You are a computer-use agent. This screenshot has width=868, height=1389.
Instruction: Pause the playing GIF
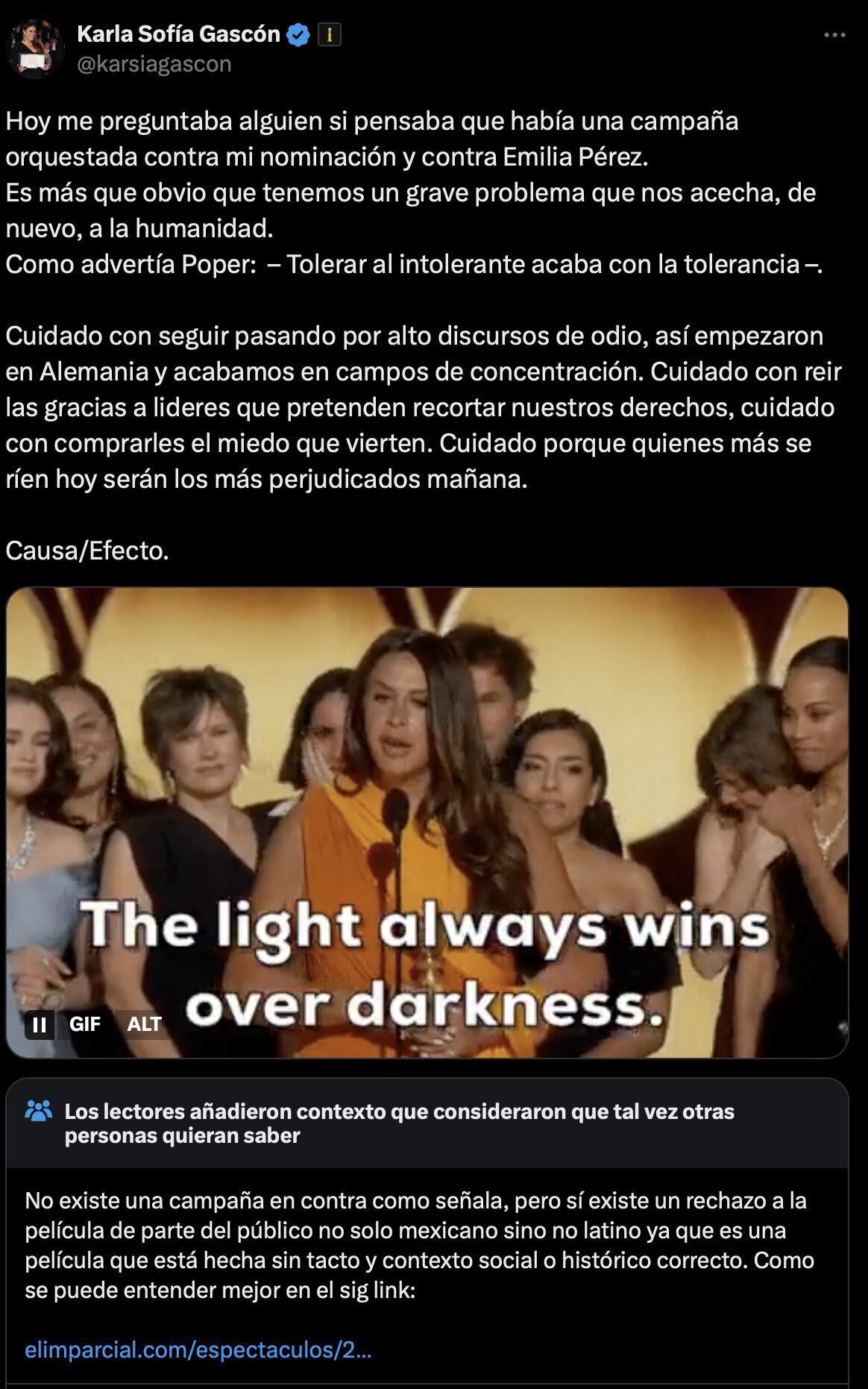40,1024
